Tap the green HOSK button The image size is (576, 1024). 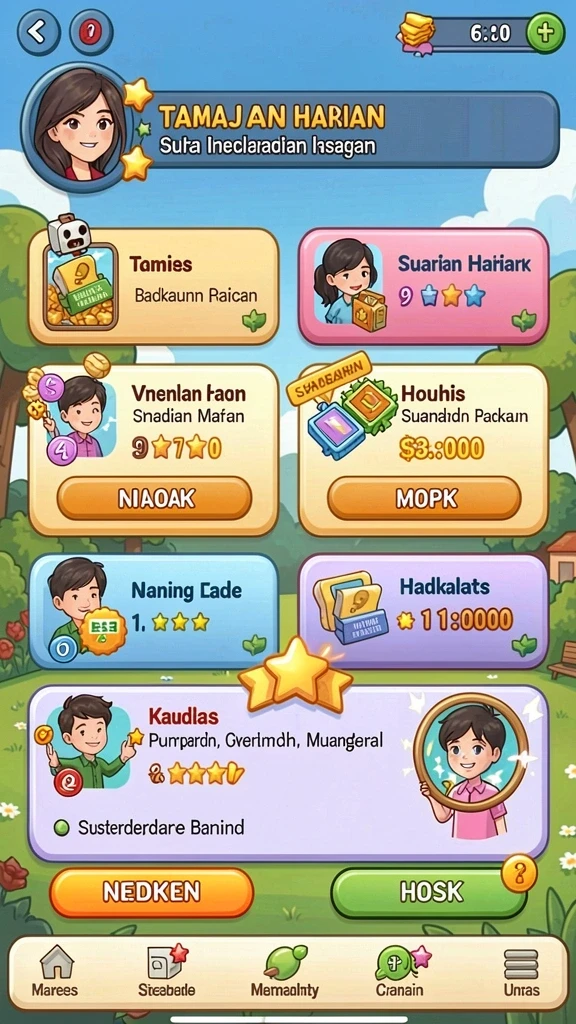429,892
